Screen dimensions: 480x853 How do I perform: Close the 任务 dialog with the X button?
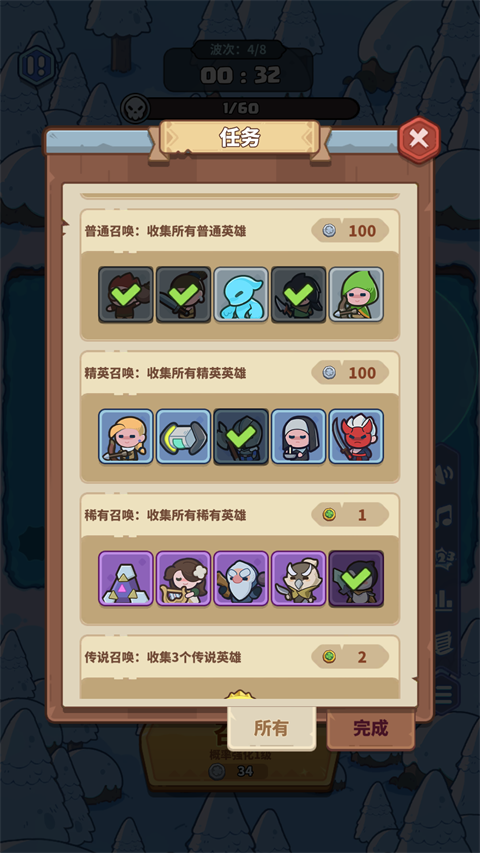point(419,140)
